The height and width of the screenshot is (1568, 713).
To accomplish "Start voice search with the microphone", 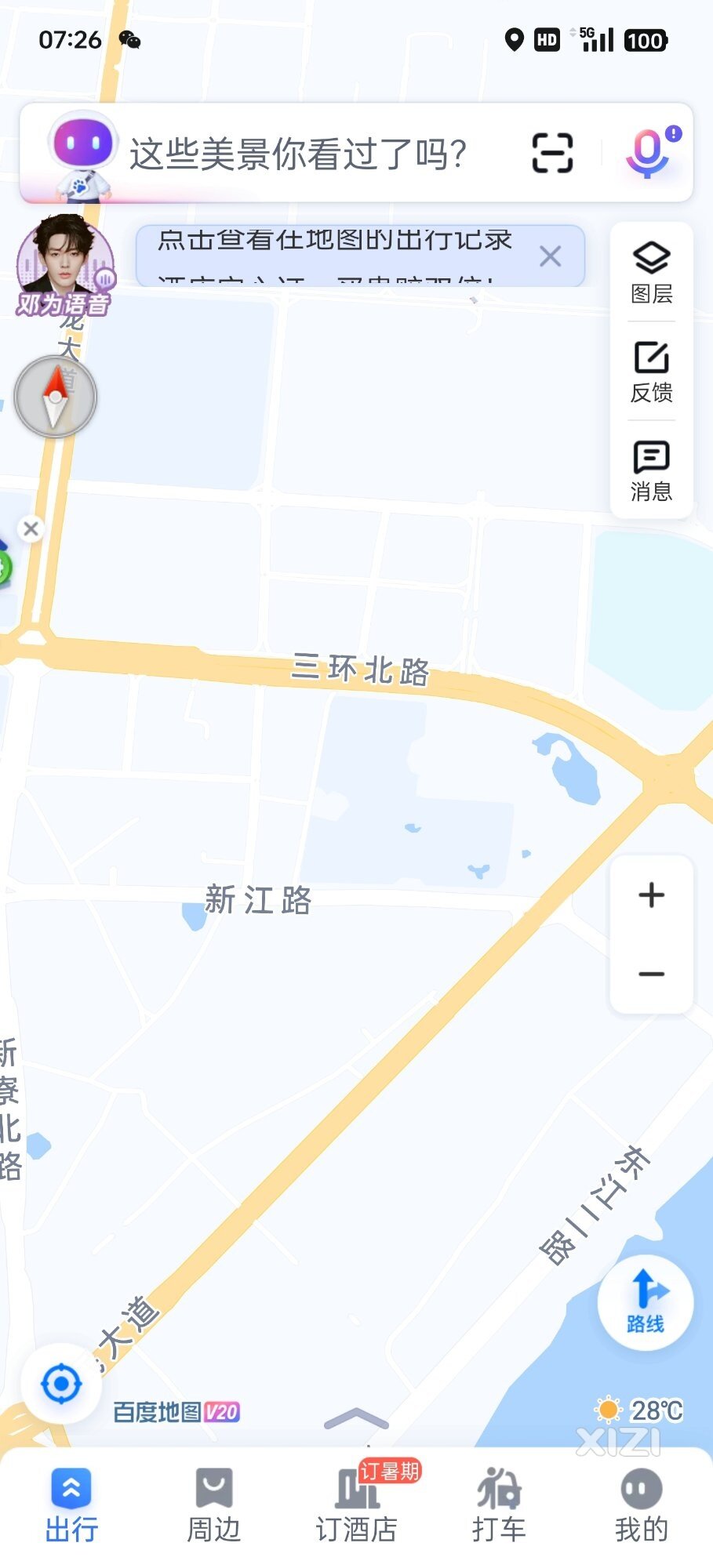I will [648, 153].
